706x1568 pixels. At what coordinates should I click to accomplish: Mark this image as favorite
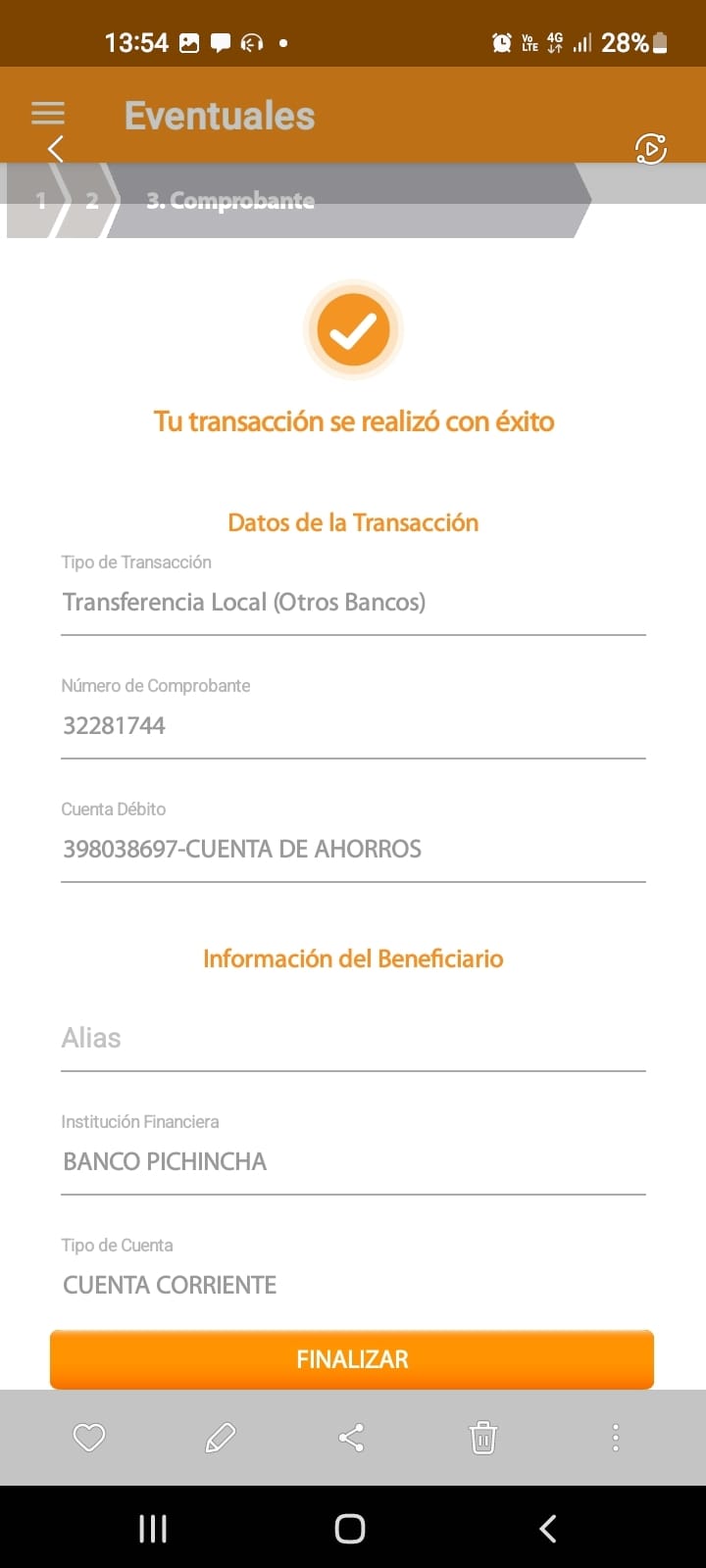[89, 1438]
